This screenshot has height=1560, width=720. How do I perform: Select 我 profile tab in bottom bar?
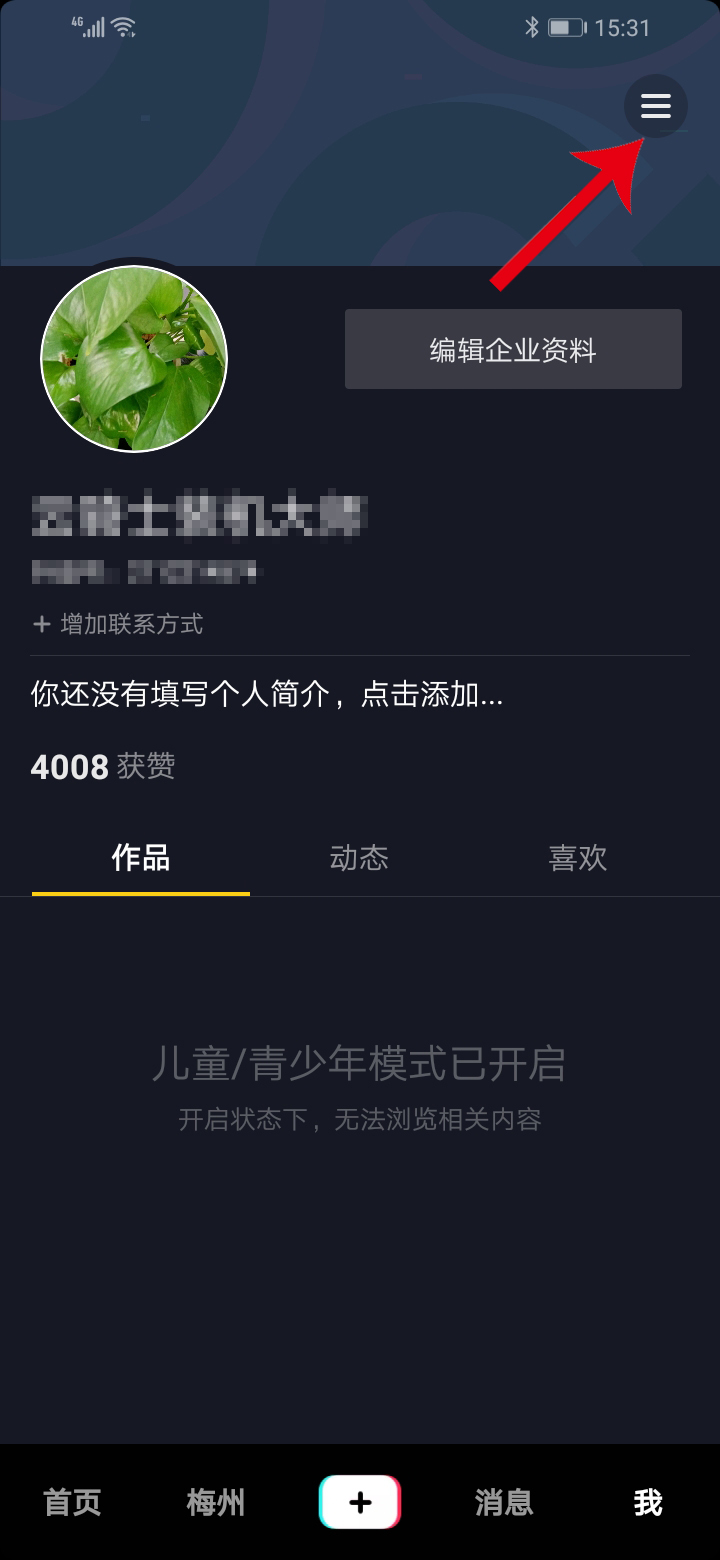coord(647,1502)
